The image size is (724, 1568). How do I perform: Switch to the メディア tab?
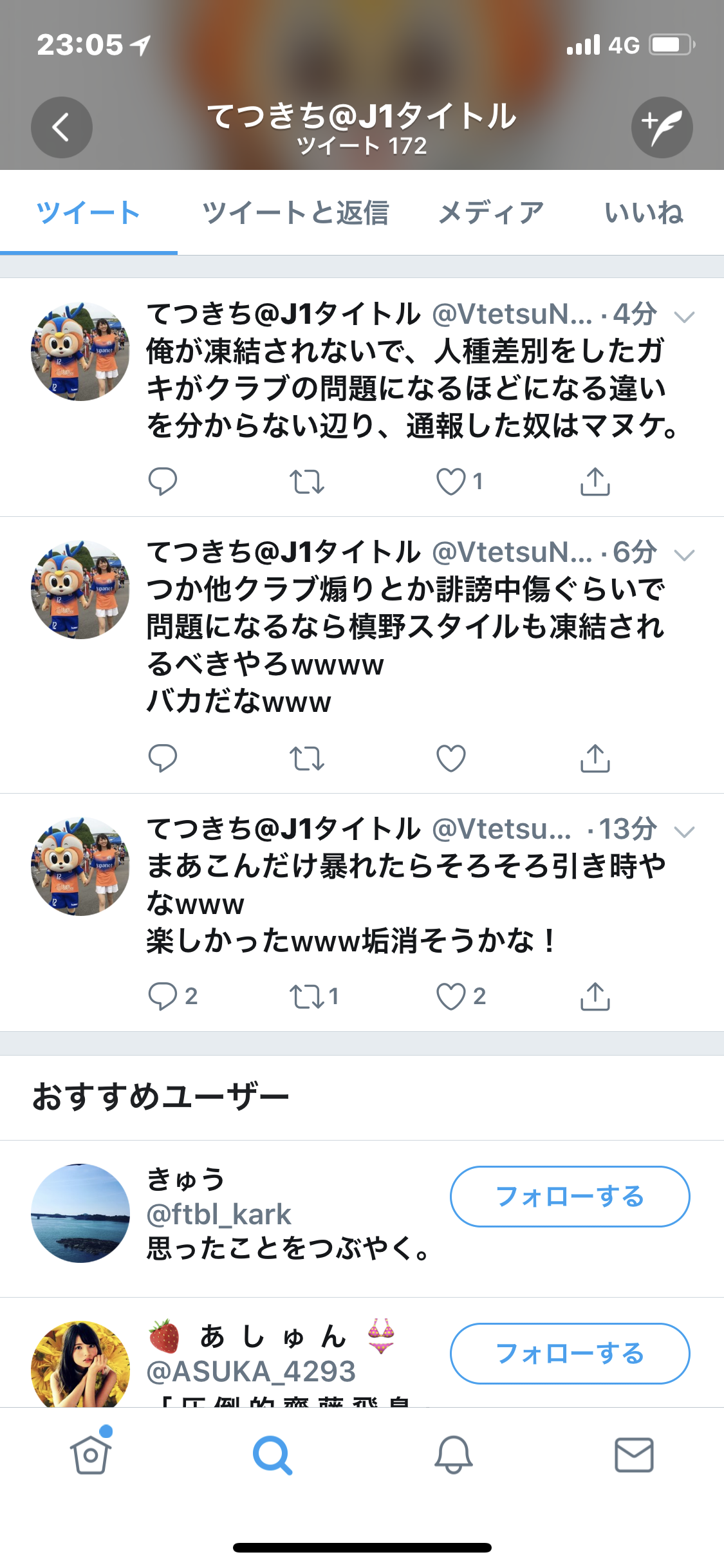[491, 213]
